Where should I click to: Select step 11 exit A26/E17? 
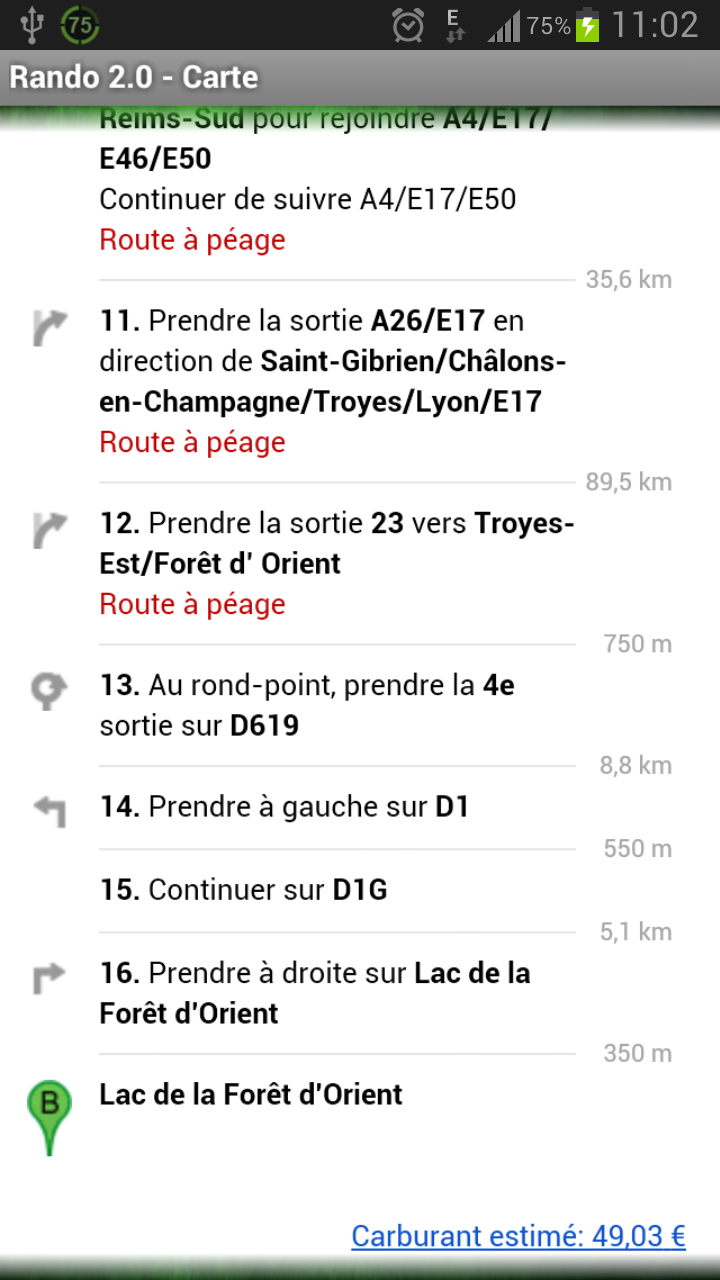[360, 382]
